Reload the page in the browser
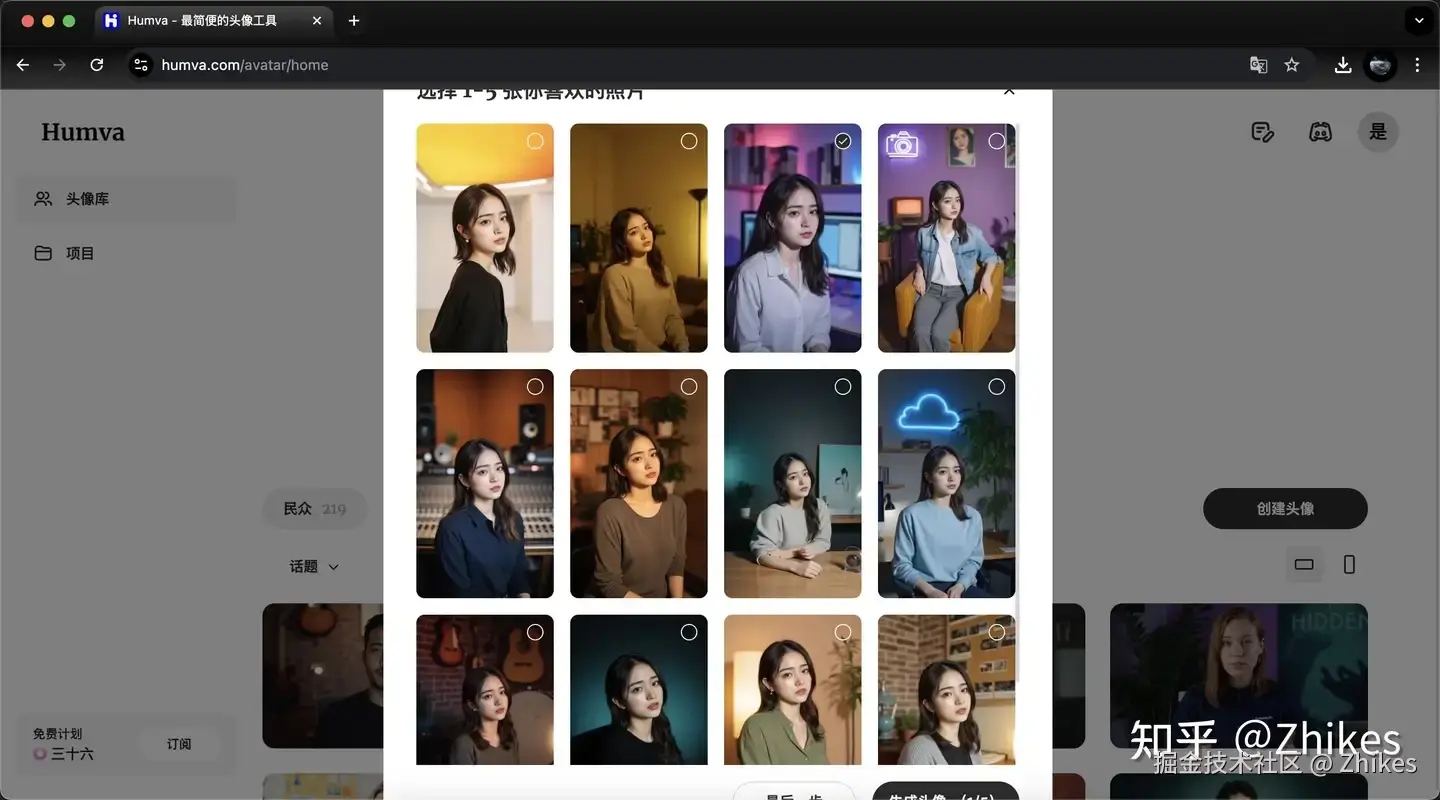This screenshot has height=800, width=1440. [x=97, y=65]
